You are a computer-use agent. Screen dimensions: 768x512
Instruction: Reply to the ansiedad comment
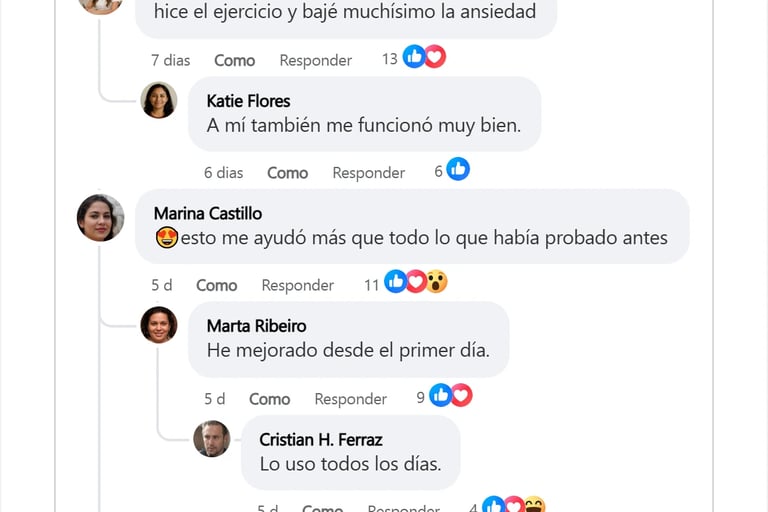(315, 61)
